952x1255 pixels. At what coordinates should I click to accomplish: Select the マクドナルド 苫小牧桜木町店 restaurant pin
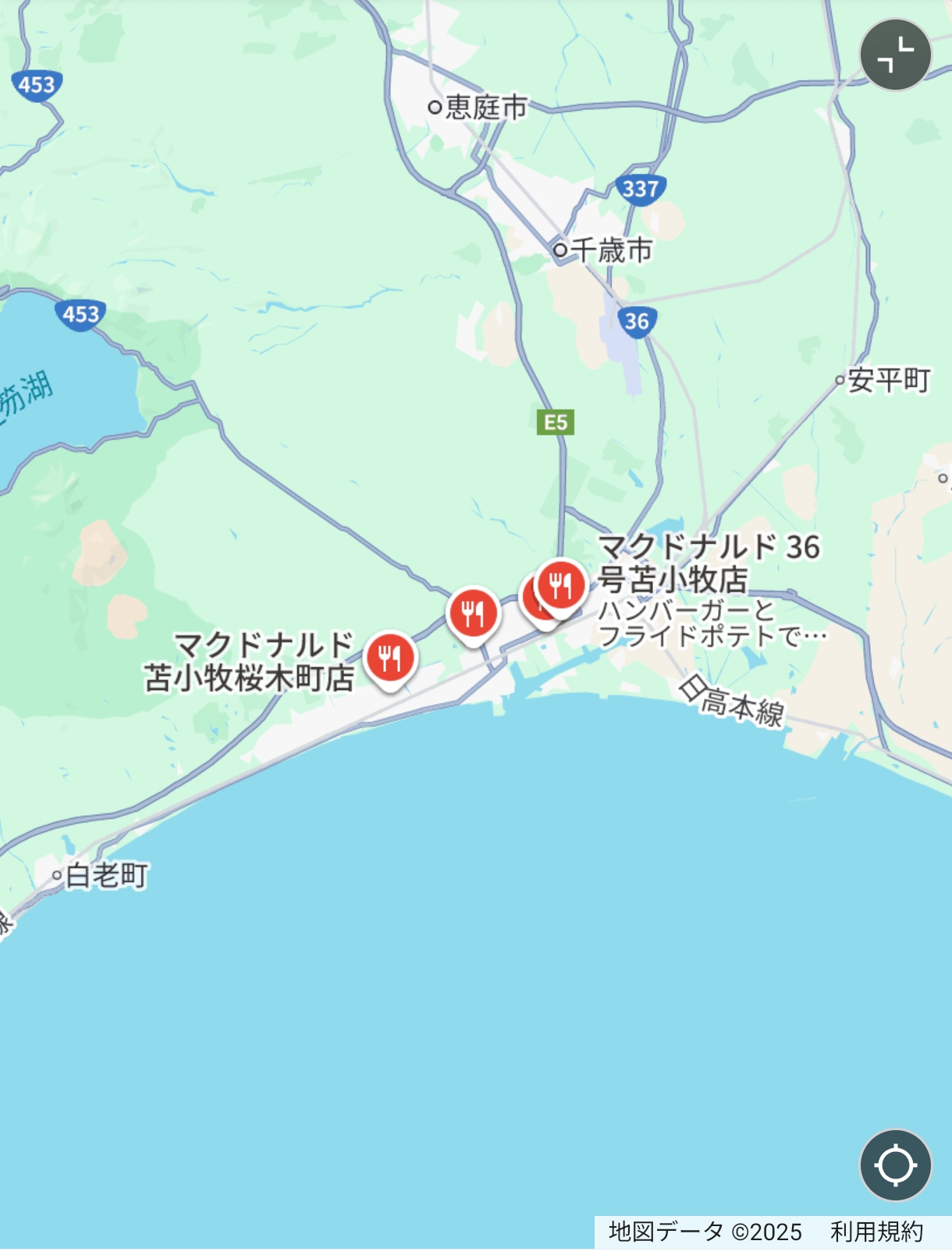pyautogui.click(x=391, y=659)
